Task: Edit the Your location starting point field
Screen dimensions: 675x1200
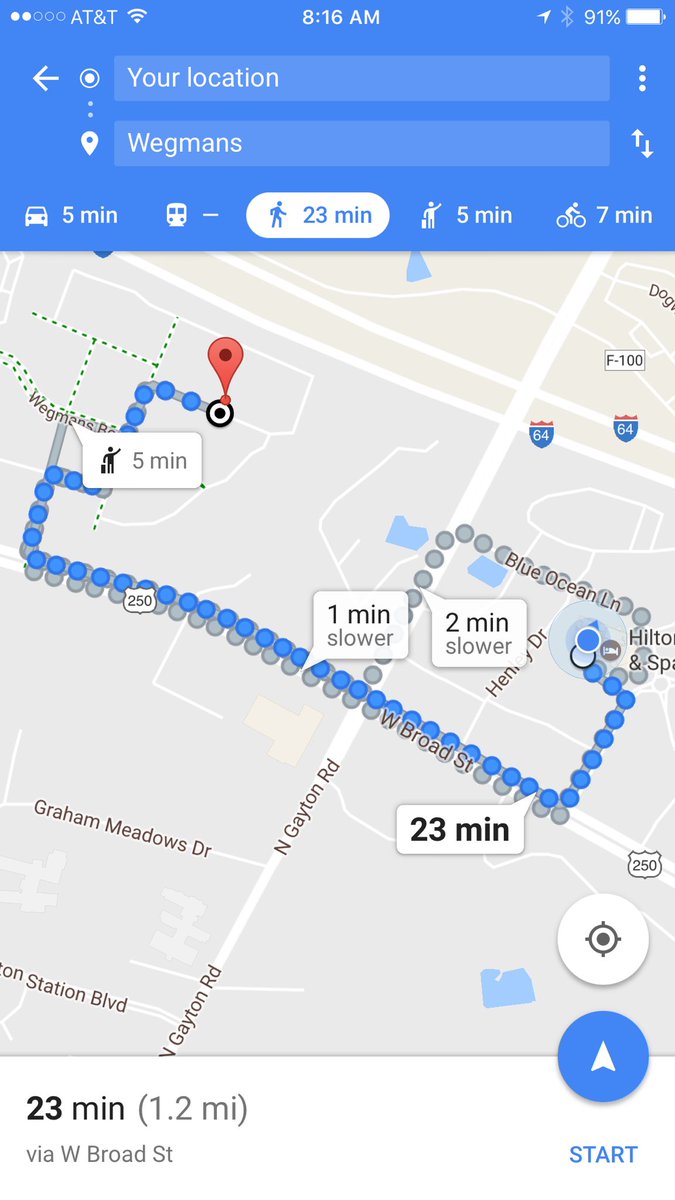Action: point(361,78)
